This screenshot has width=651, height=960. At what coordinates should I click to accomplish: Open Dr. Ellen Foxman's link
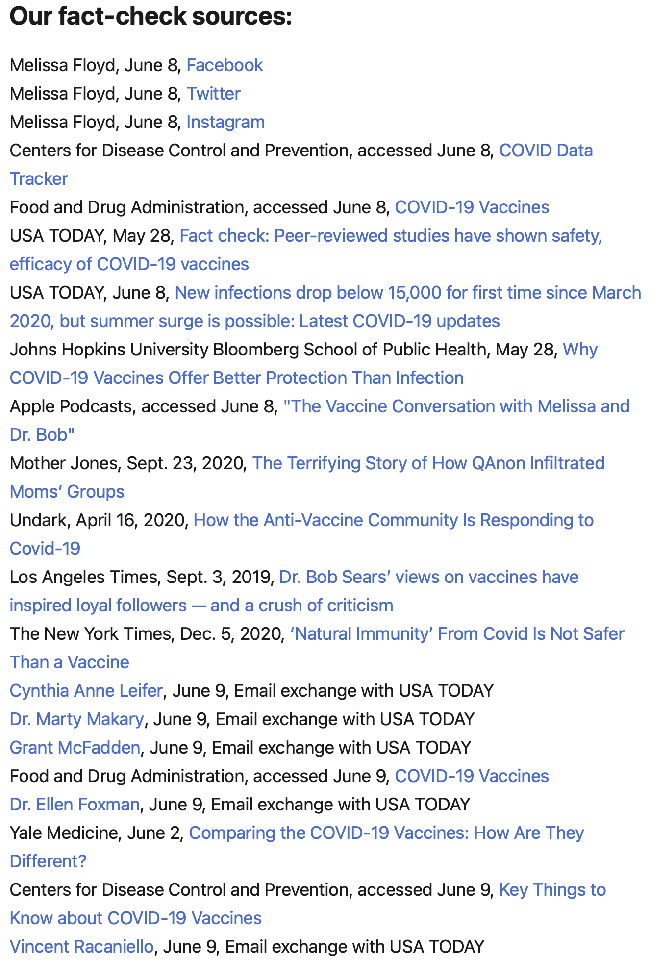[x=74, y=804]
